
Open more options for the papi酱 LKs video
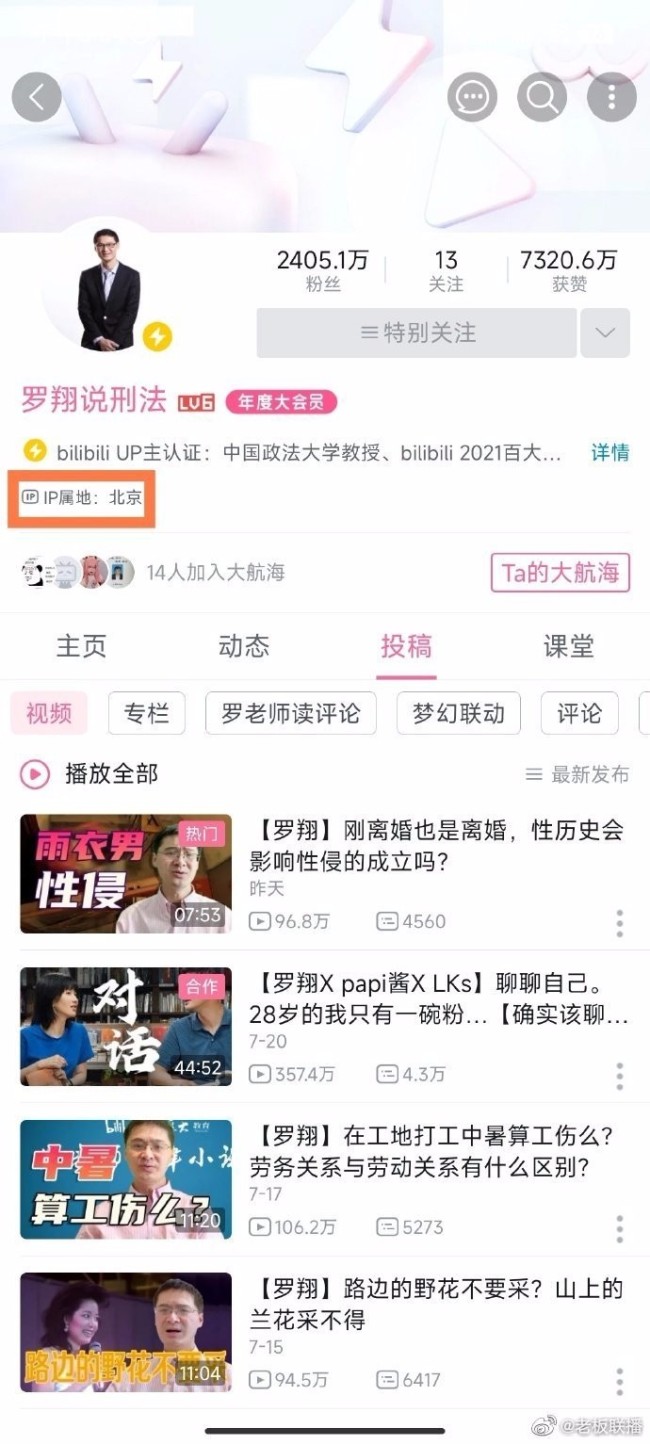[x=620, y=1076]
